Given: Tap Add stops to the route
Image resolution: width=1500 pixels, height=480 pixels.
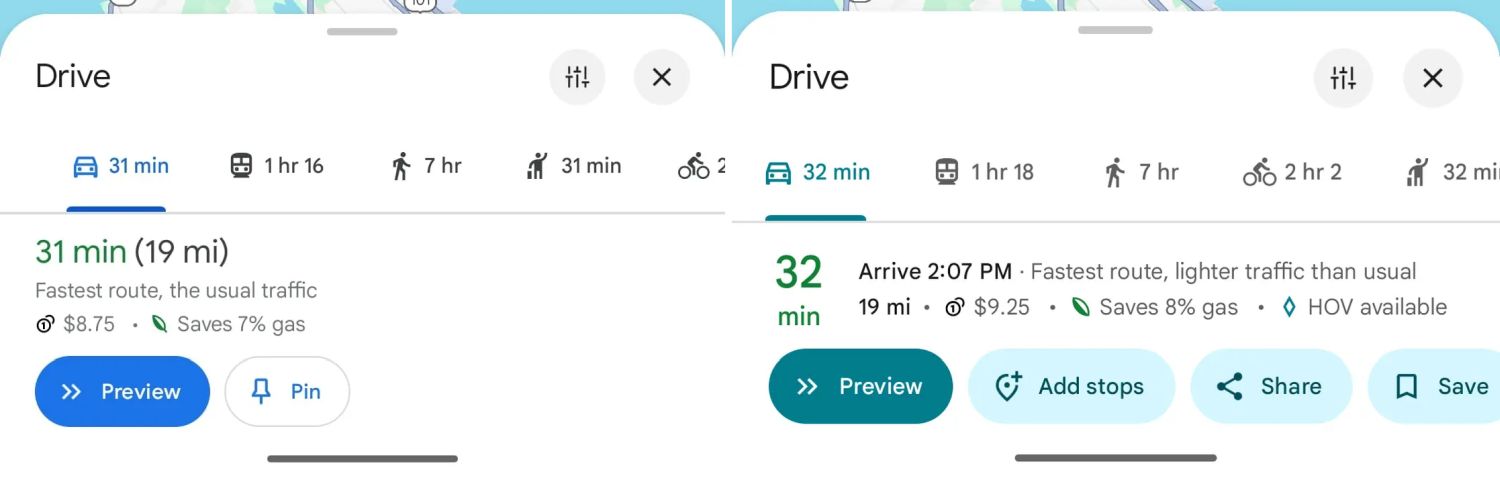Looking at the screenshot, I should (x=1070, y=387).
